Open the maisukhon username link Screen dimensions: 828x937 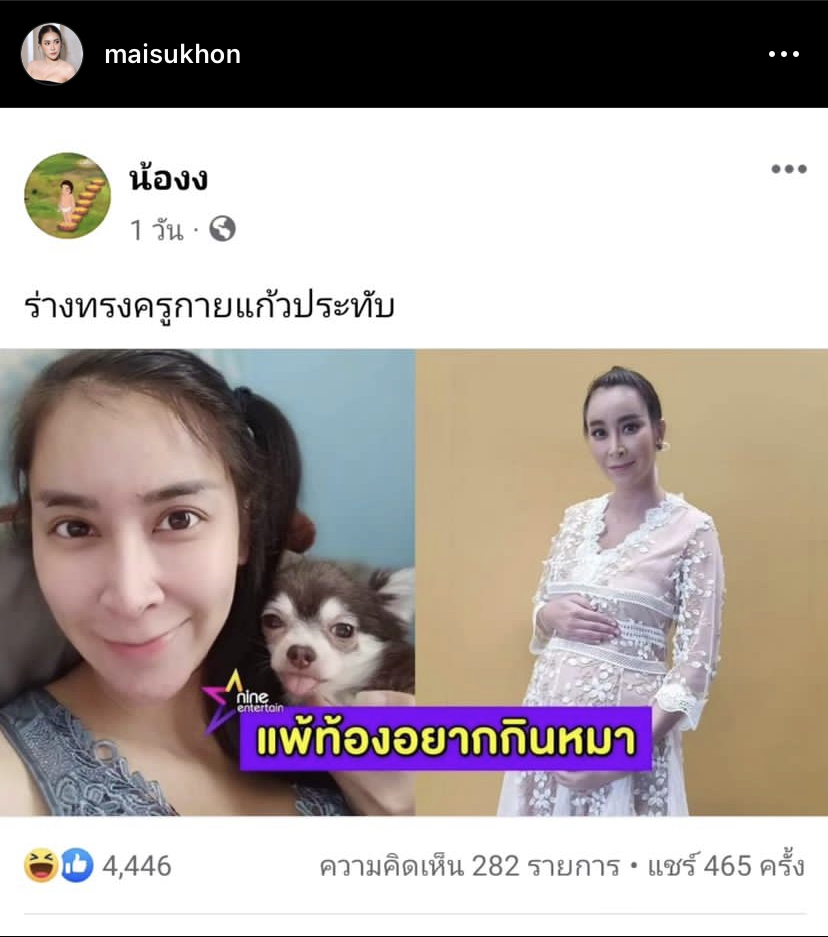[x=172, y=54]
